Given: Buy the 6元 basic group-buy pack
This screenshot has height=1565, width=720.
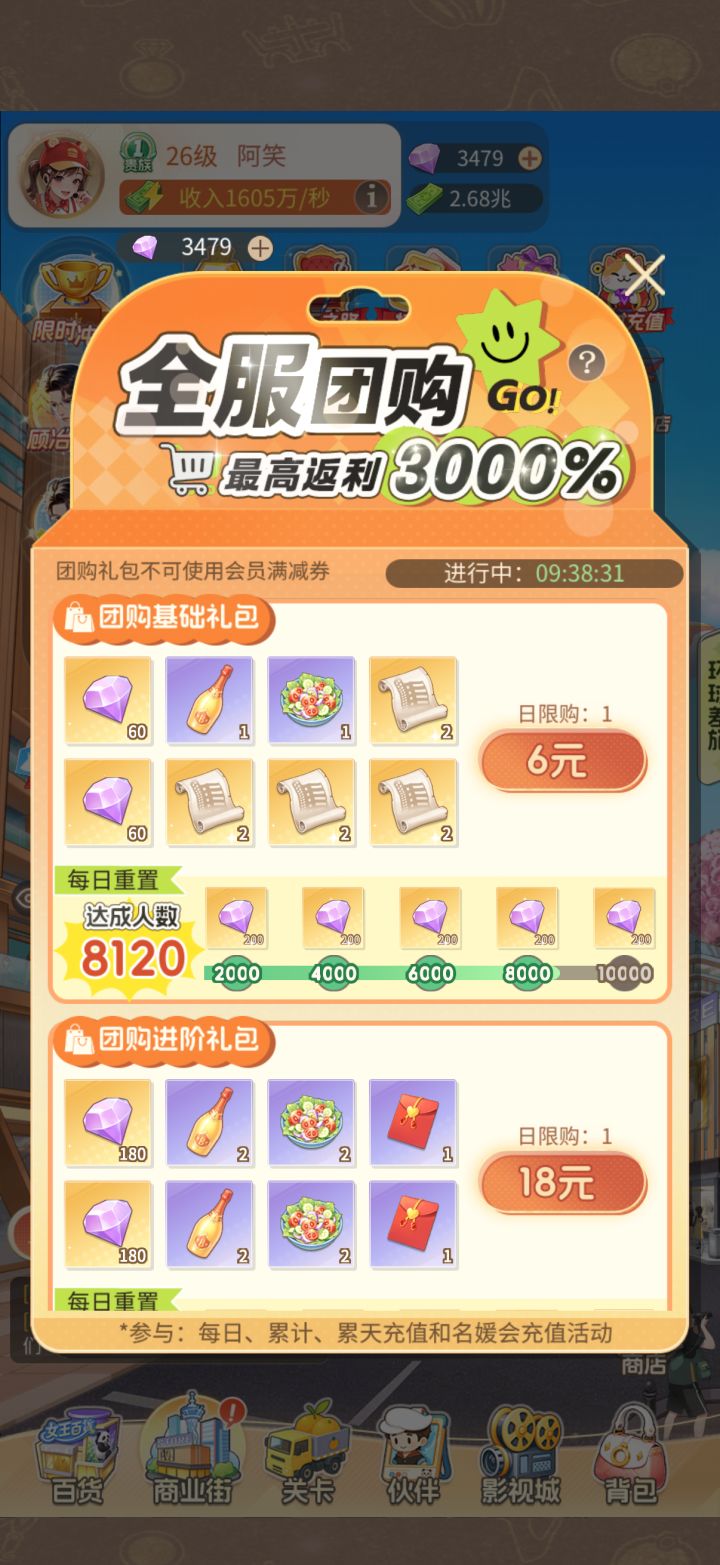Looking at the screenshot, I should coord(562,761).
